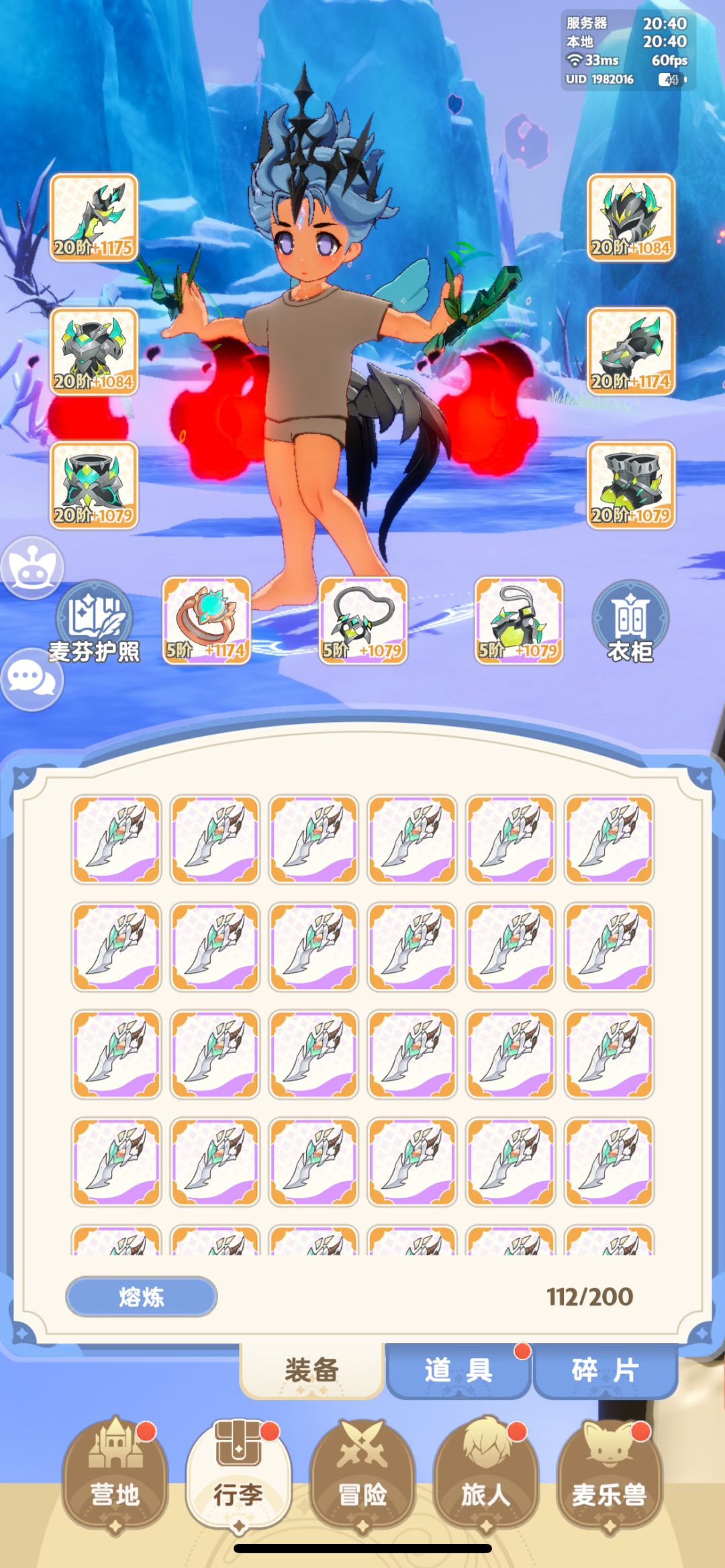View the equipped weapon slot +1175
Image resolution: width=725 pixels, height=1568 pixels.
[x=94, y=217]
